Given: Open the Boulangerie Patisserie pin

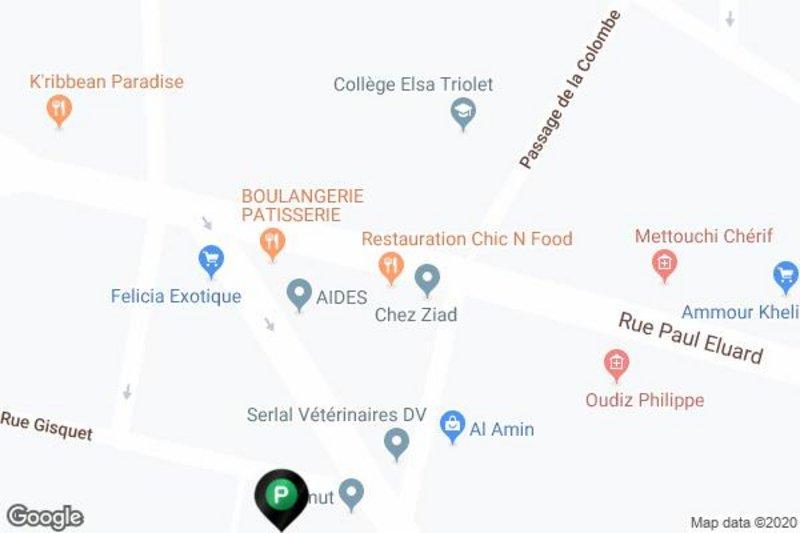Looking at the screenshot, I should pos(272,241).
